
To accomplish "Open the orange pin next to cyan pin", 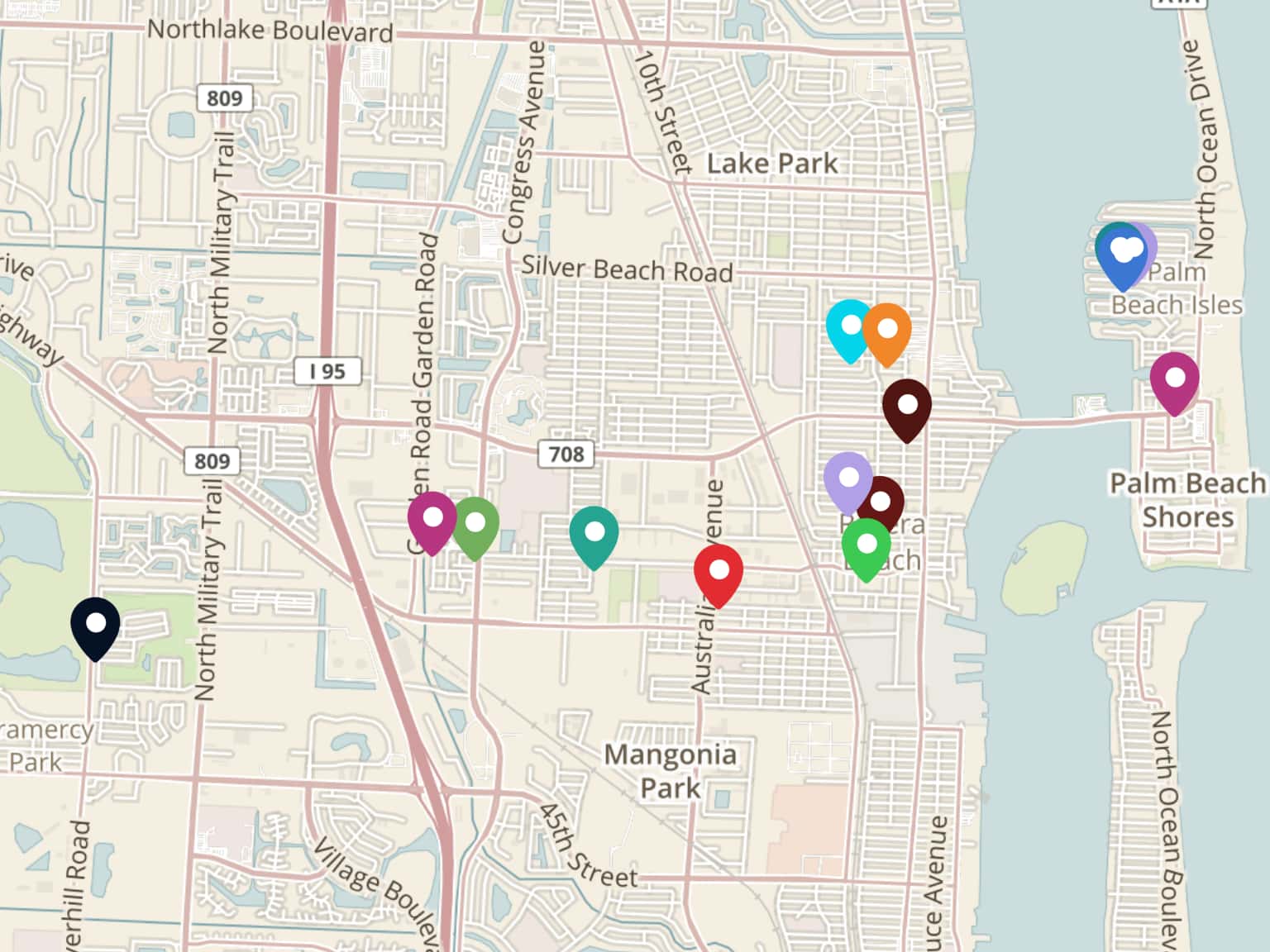I will (x=889, y=333).
